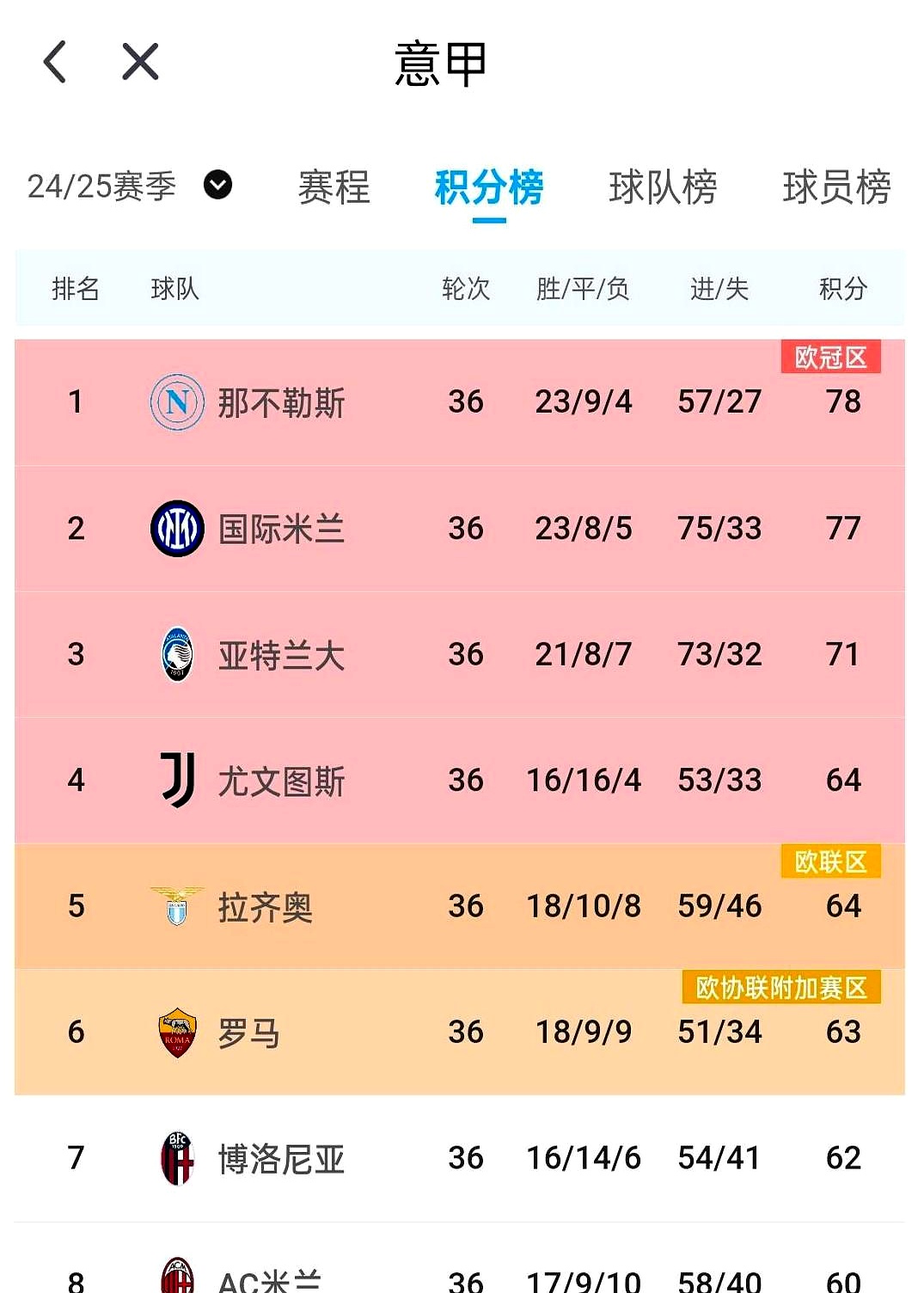Click the Roma wolf crest logo
The height and width of the screenshot is (1293, 924).
coord(177,1032)
